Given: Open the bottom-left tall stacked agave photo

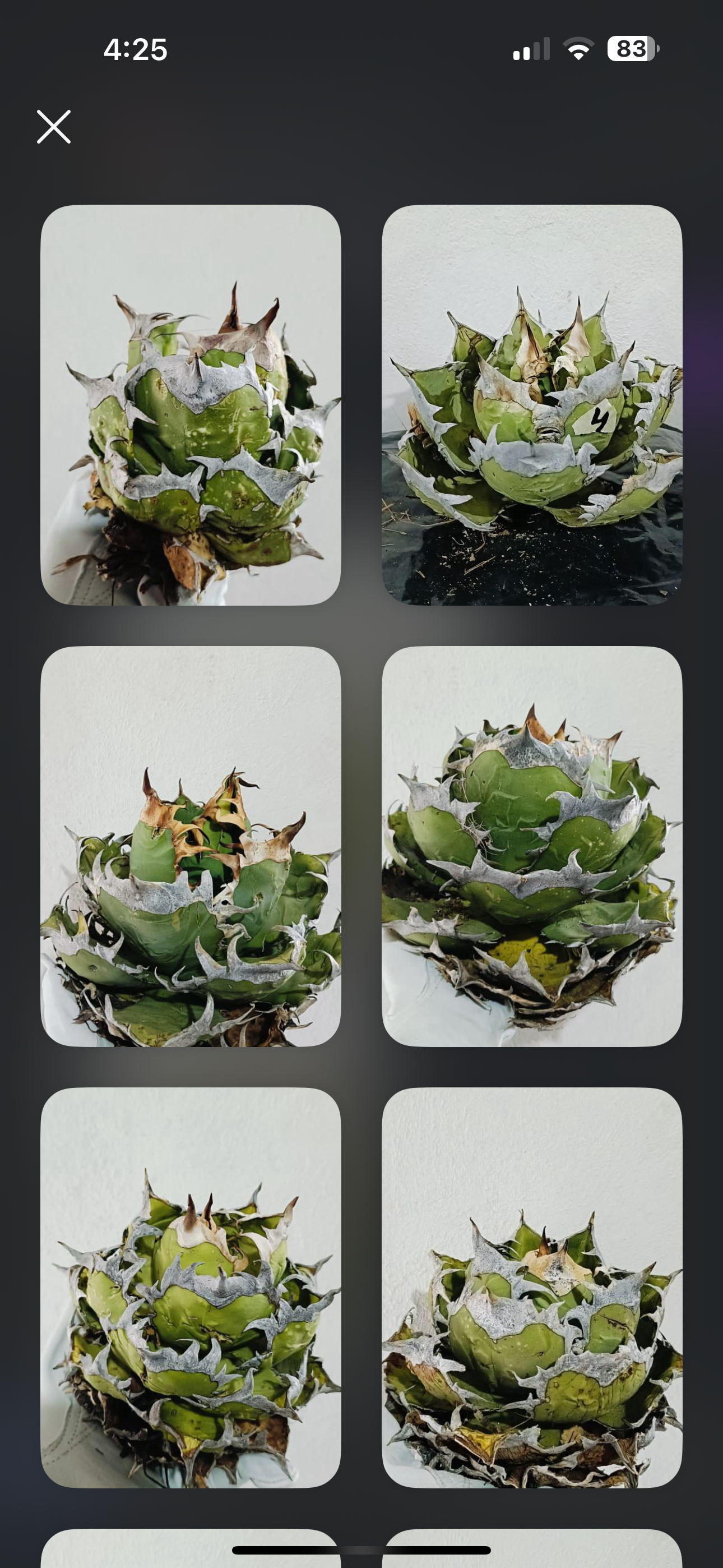Looking at the screenshot, I should click(191, 1288).
